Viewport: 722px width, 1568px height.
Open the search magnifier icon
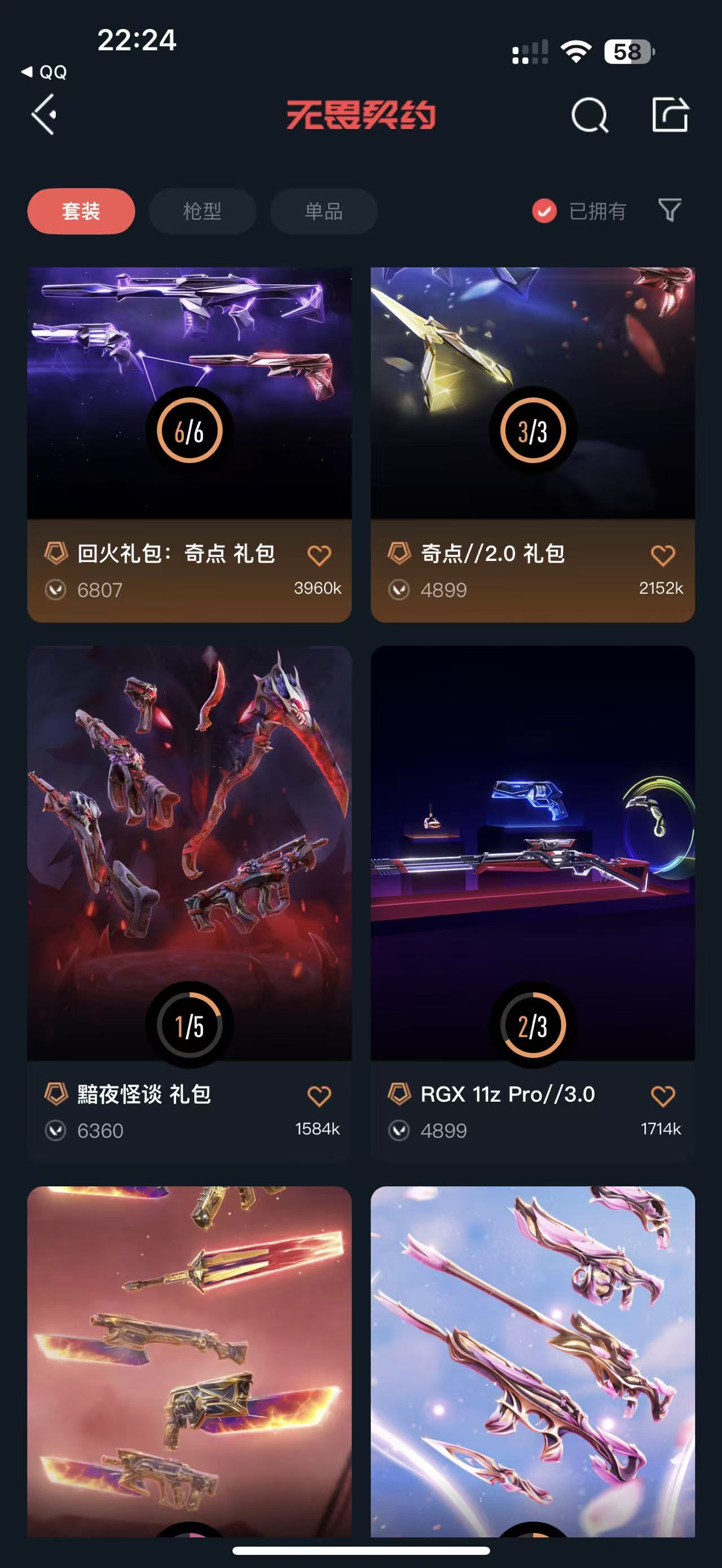(x=589, y=114)
